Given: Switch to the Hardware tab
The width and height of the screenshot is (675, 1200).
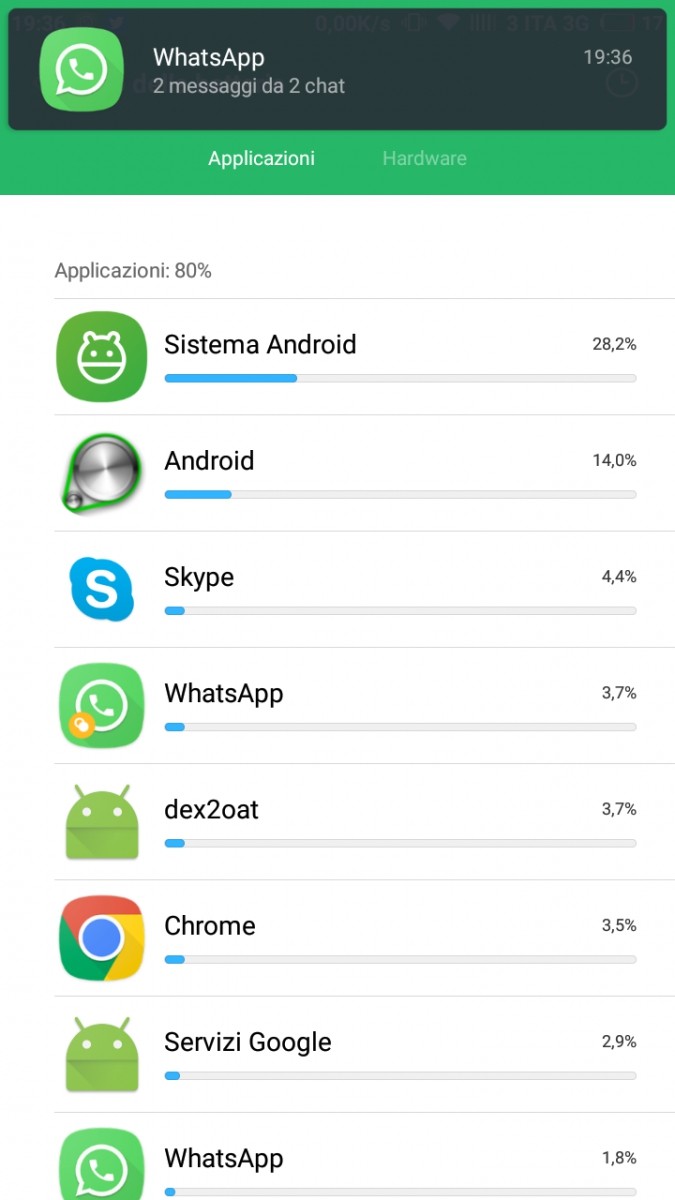Looking at the screenshot, I should click(424, 158).
